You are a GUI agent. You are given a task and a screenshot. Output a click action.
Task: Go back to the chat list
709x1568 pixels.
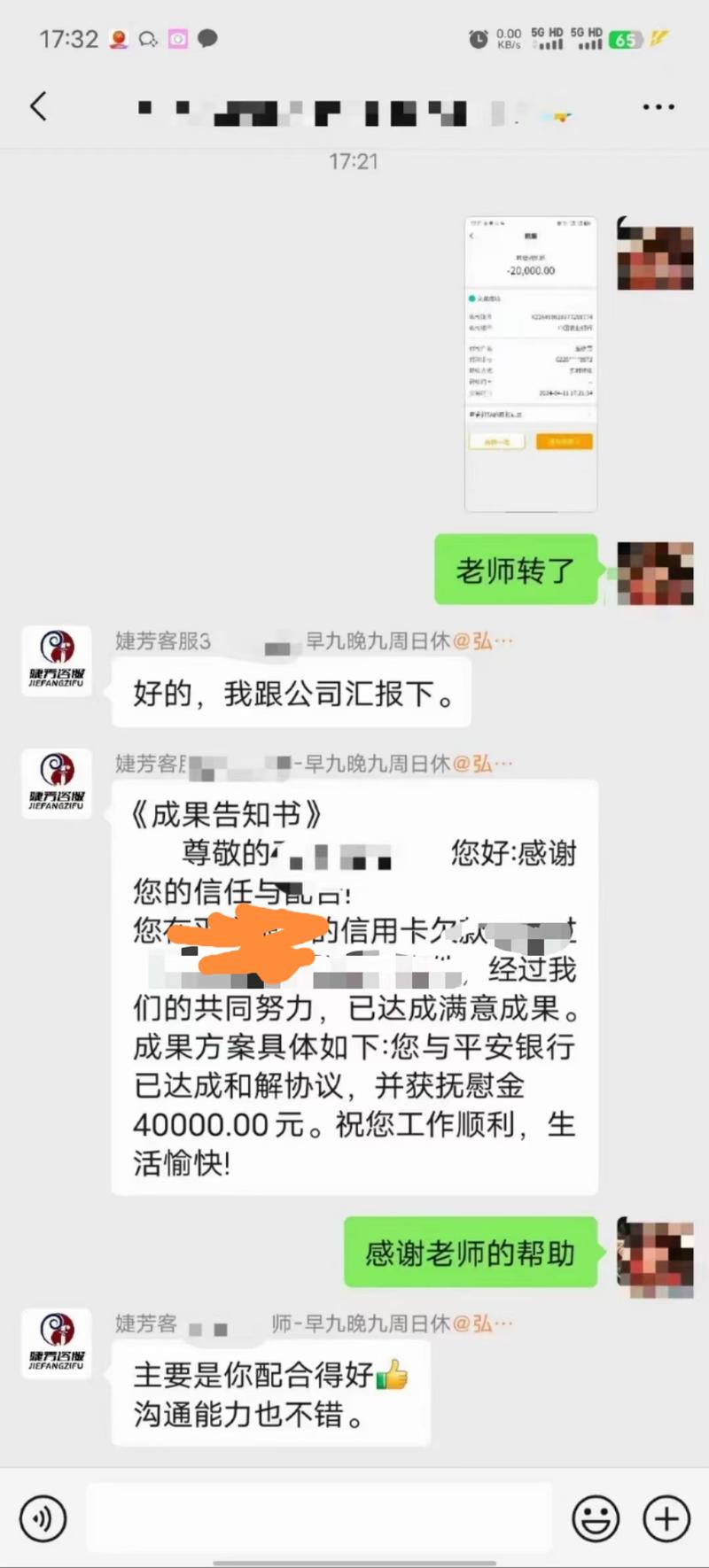[38, 107]
